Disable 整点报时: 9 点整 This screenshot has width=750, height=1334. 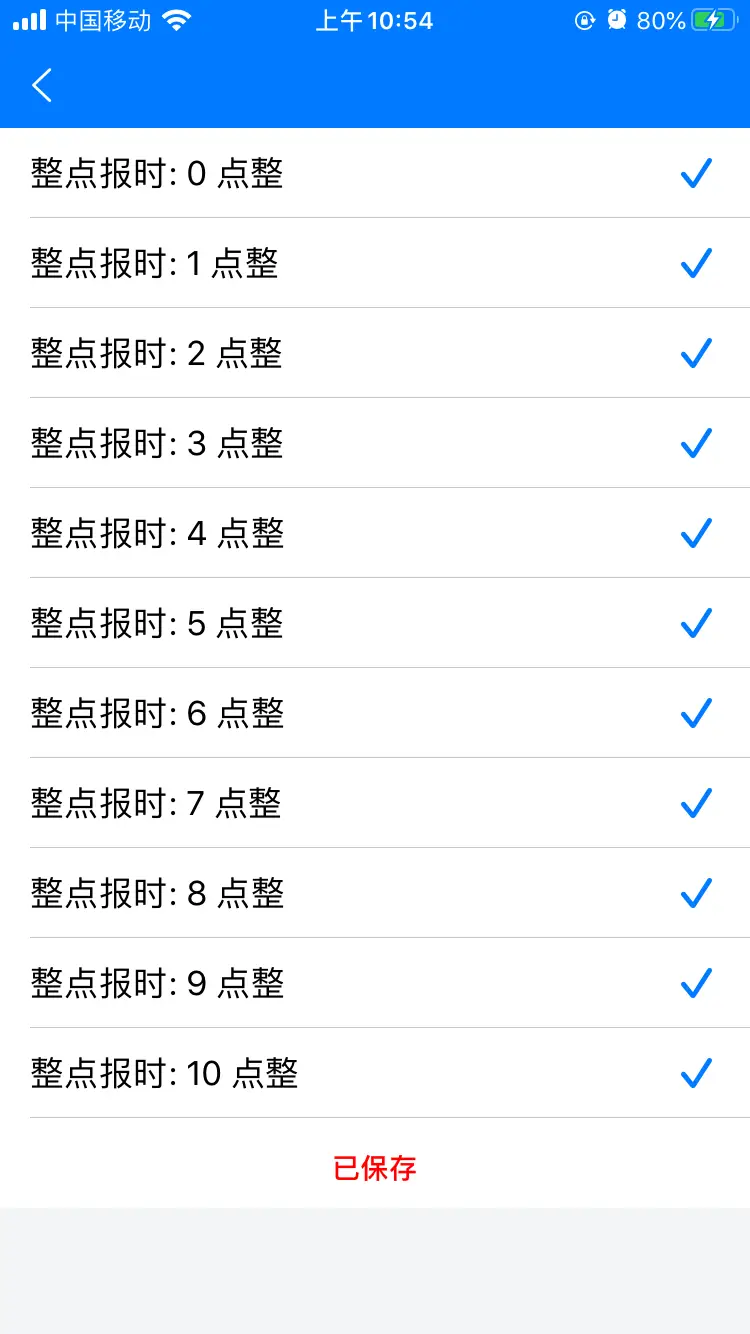(x=375, y=983)
